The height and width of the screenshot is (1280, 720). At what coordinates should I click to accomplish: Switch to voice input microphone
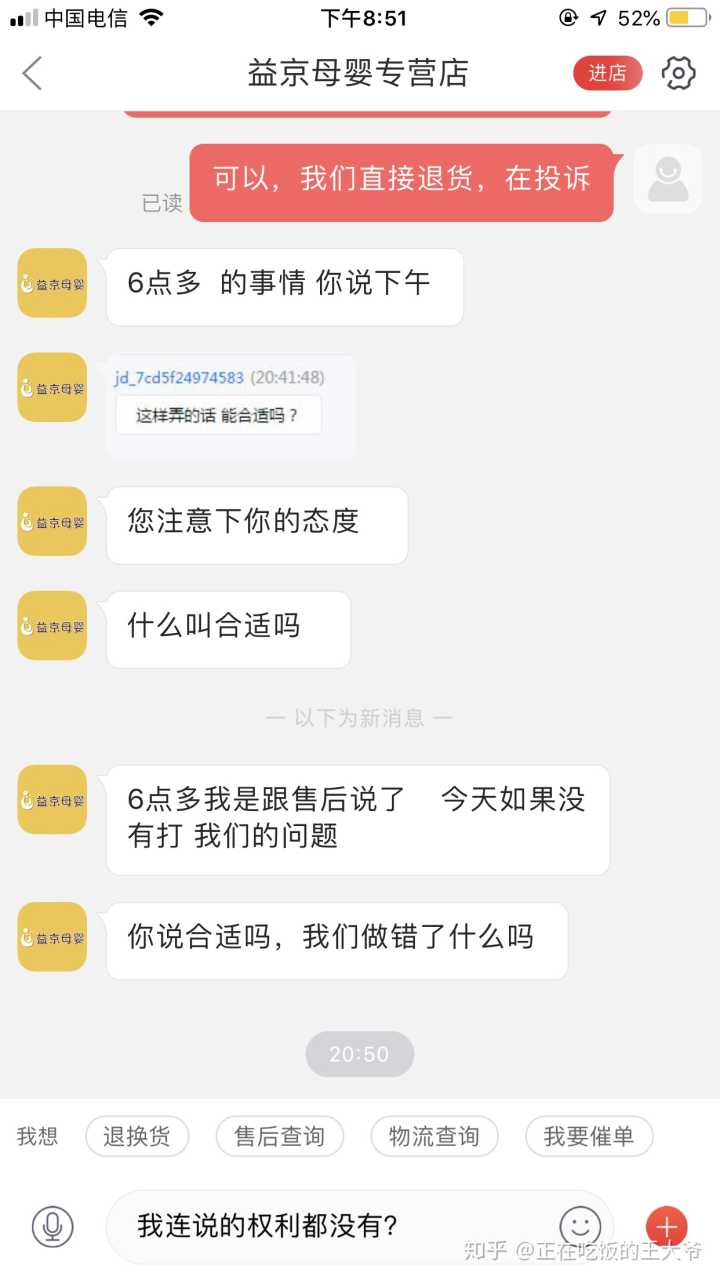coord(52,1226)
